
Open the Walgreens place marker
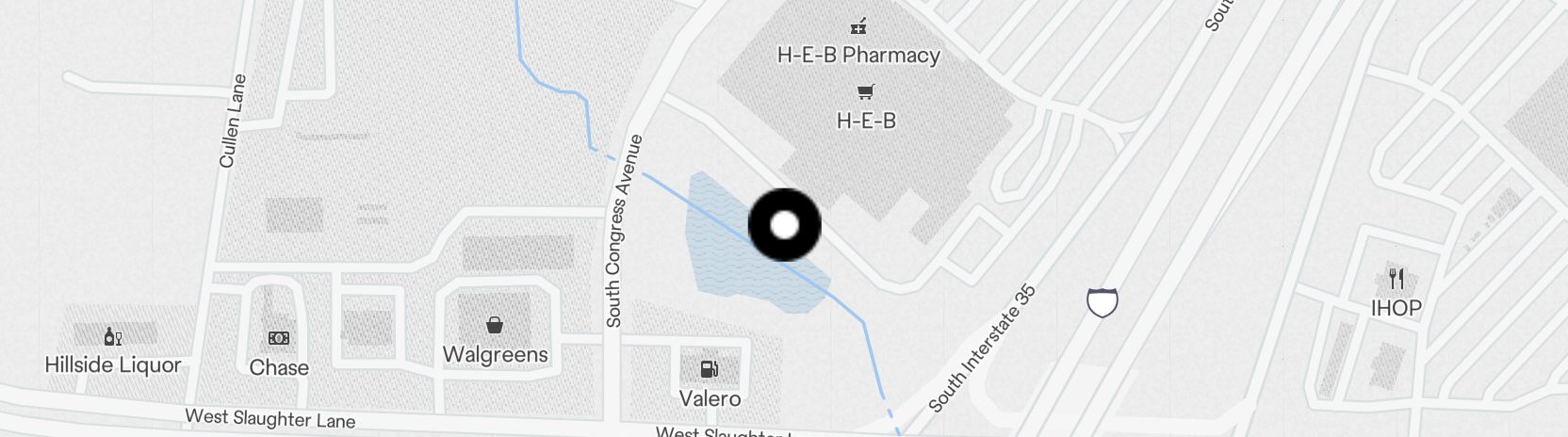(495, 326)
